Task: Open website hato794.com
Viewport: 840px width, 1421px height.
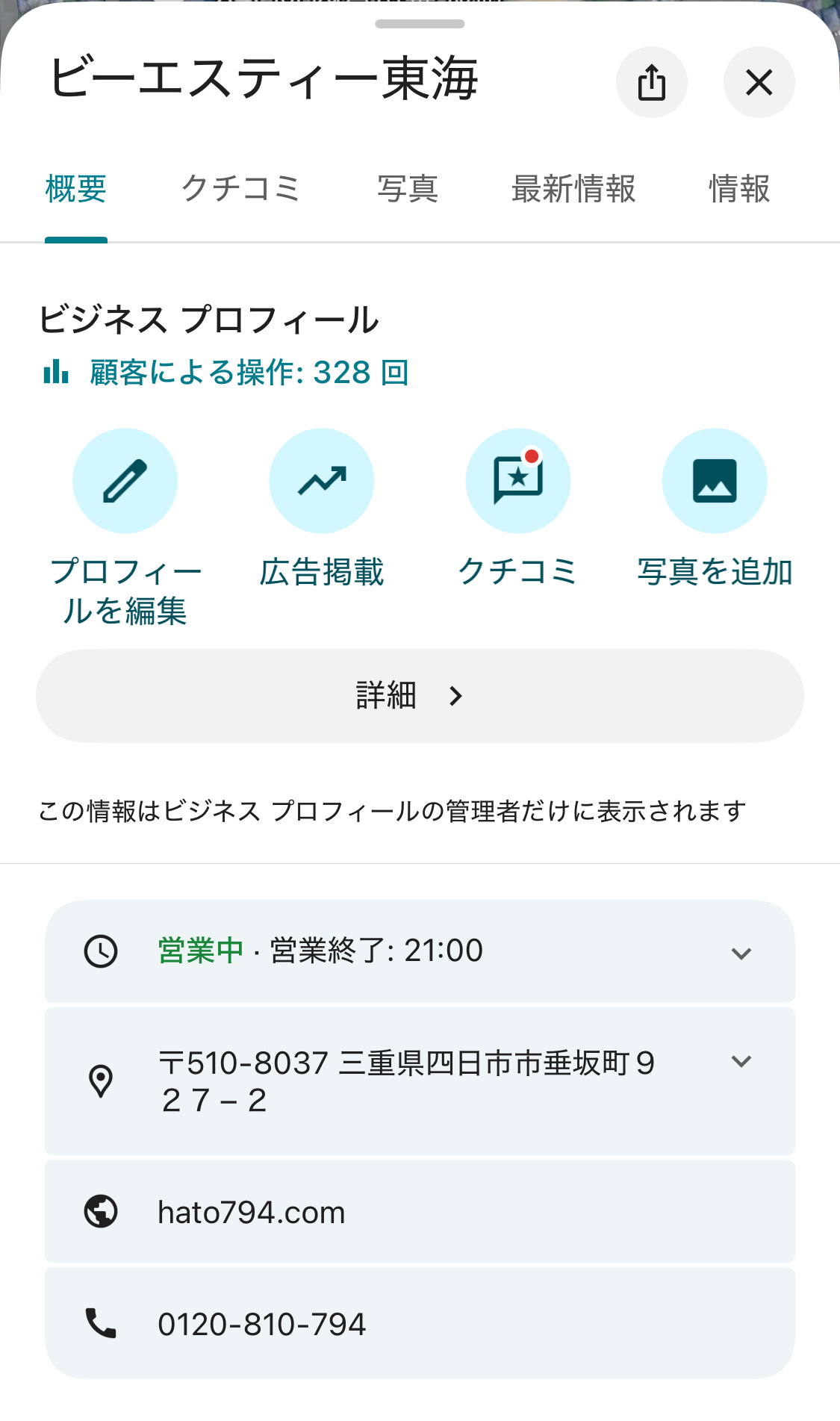Action: click(x=252, y=1212)
